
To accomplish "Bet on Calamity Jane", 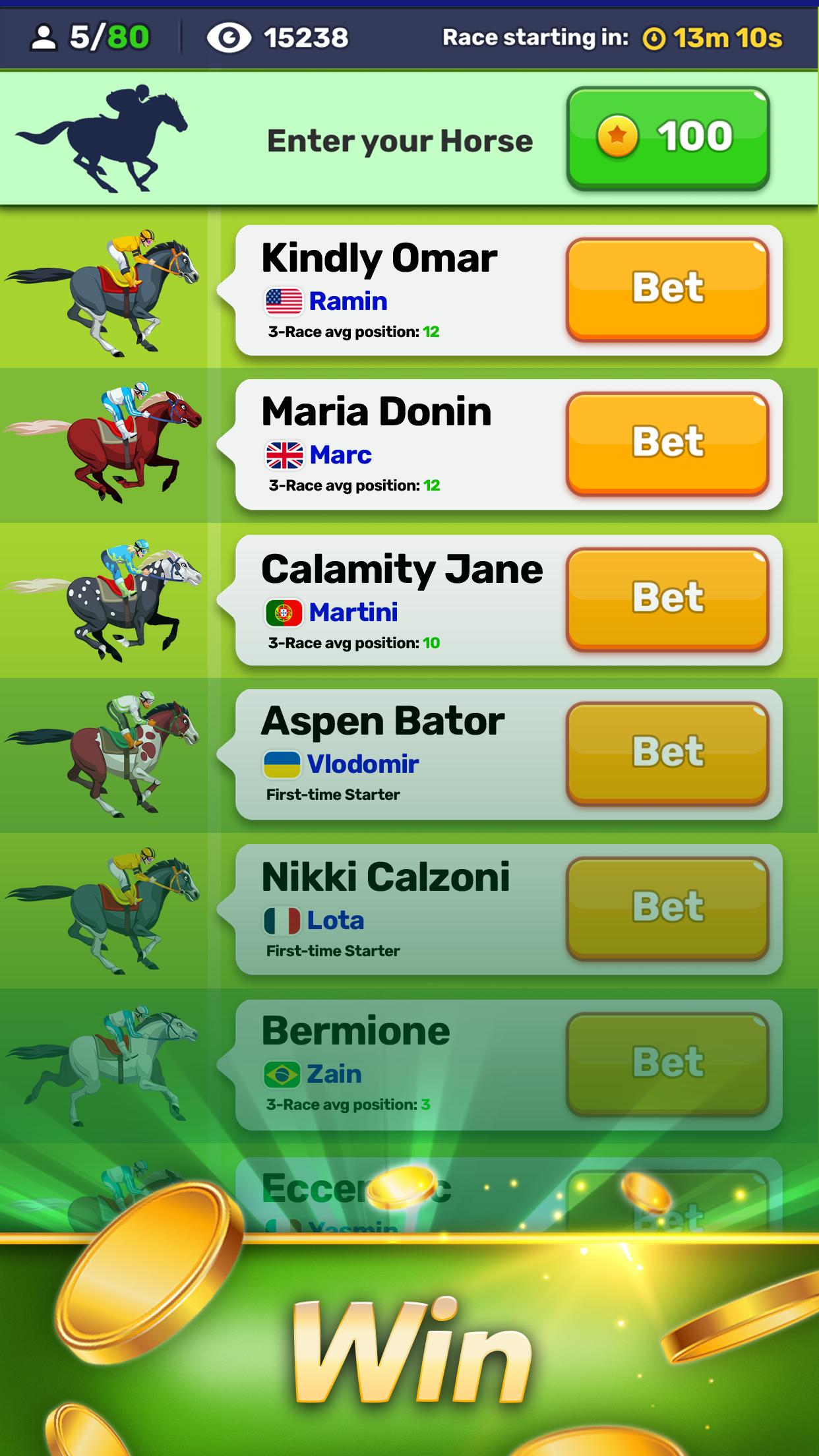I will [667, 597].
